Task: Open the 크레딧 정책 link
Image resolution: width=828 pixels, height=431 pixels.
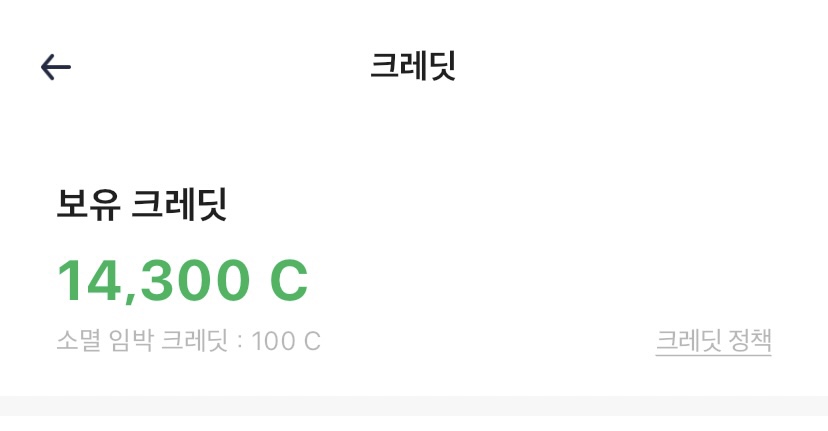Action: (713, 341)
